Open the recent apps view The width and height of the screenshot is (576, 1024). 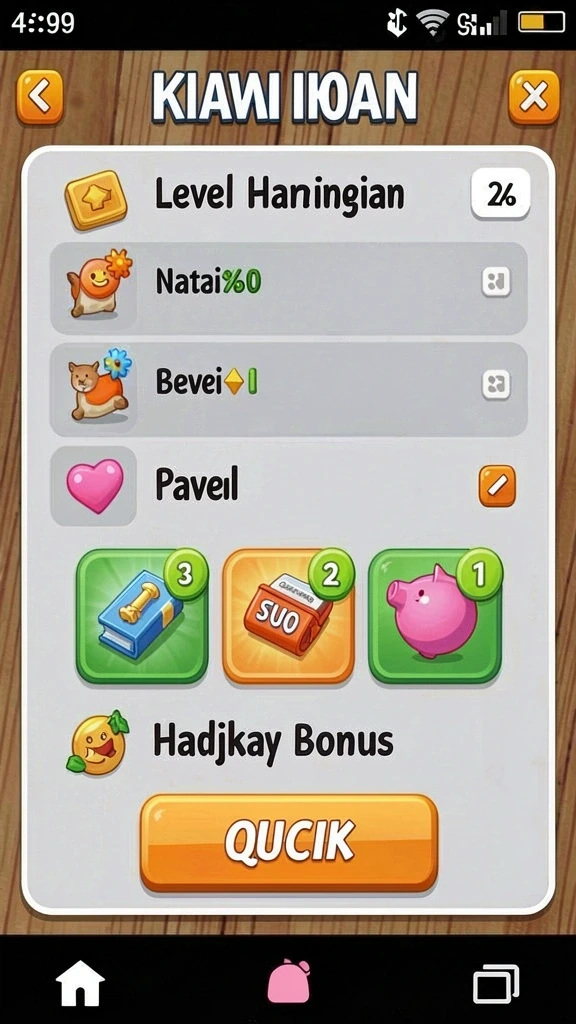point(496,983)
